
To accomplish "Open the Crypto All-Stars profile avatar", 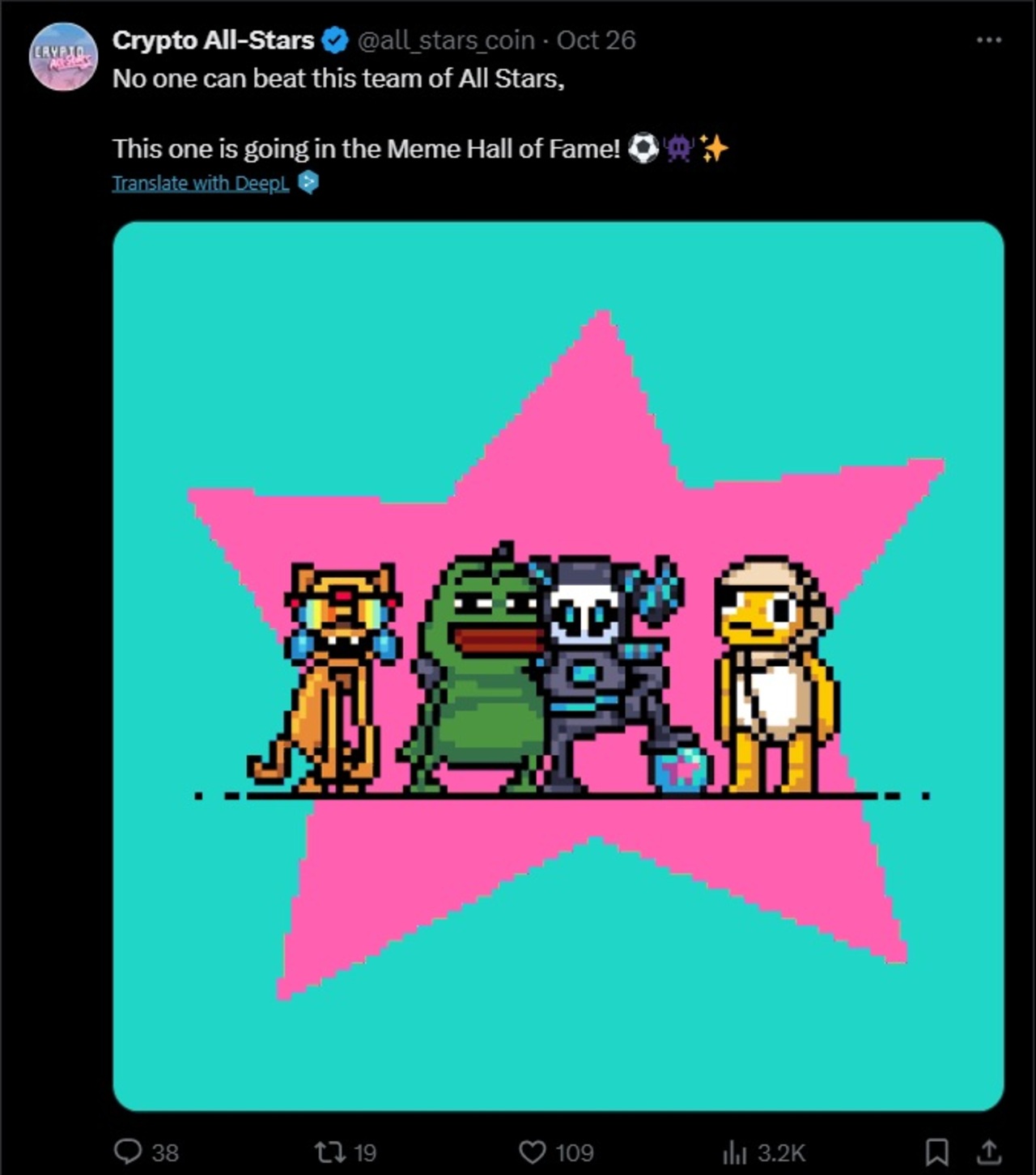I will (63, 57).
